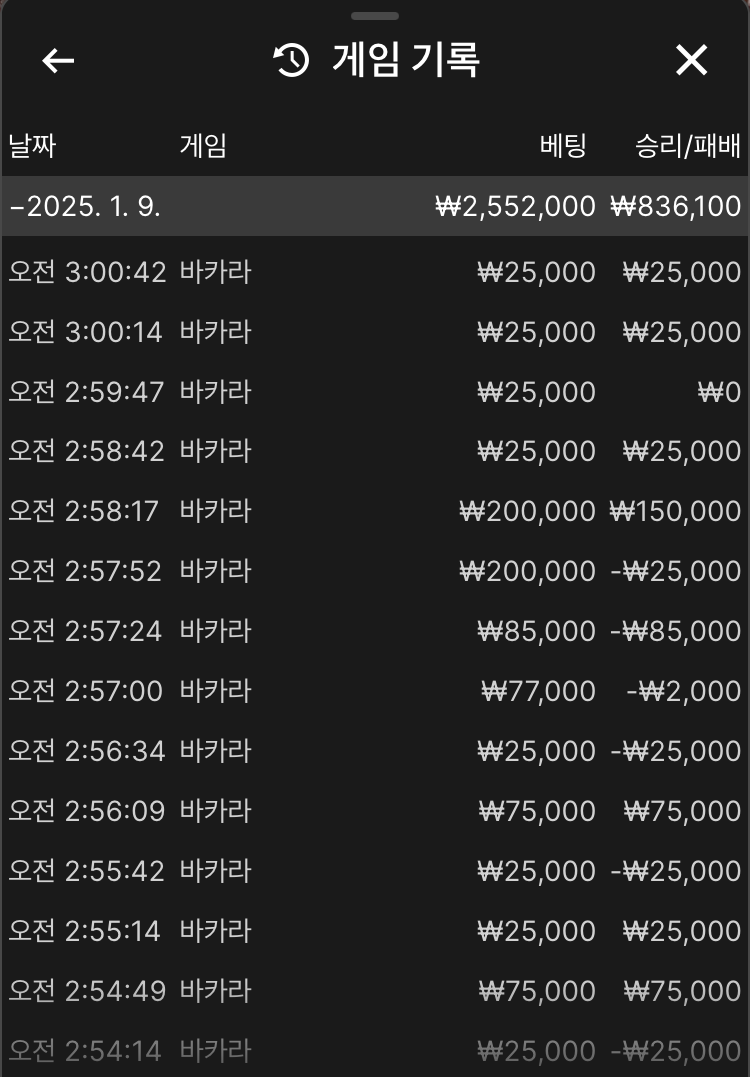This screenshot has height=1077, width=750.
Task: Open the 오전 2:58:17 바카라 record
Action: click(x=375, y=512)
